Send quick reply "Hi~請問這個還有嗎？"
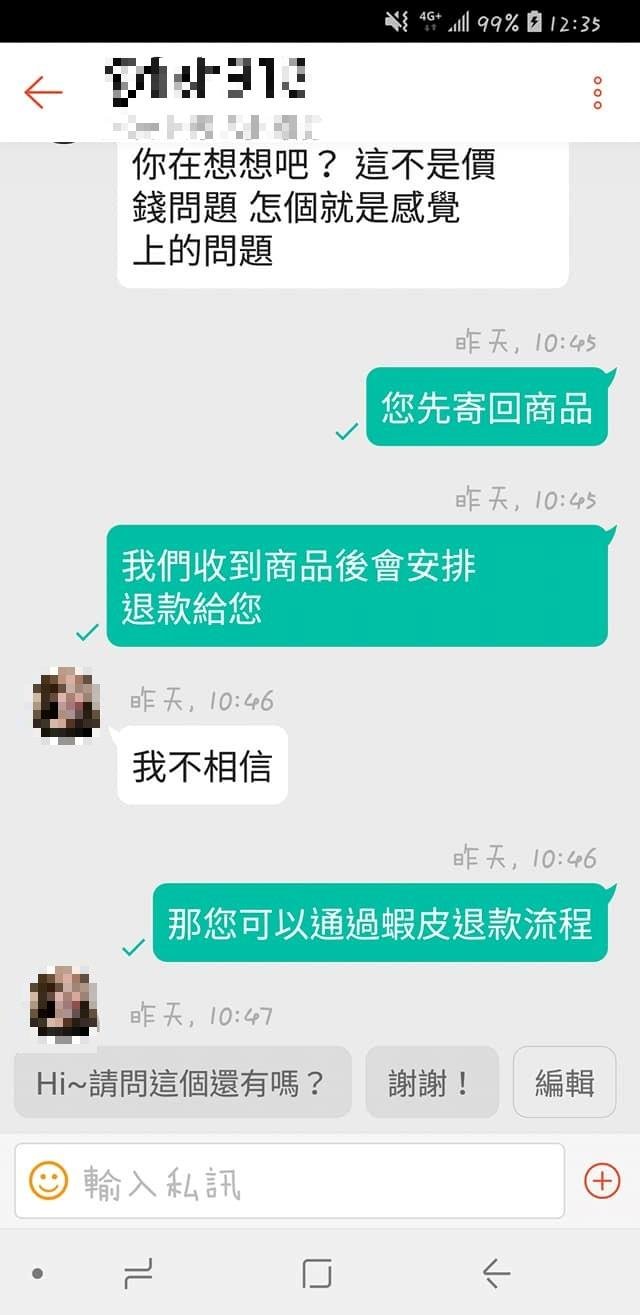Image resolution: width=640 pixels, height=1315 pixels. coord(182,1082)
